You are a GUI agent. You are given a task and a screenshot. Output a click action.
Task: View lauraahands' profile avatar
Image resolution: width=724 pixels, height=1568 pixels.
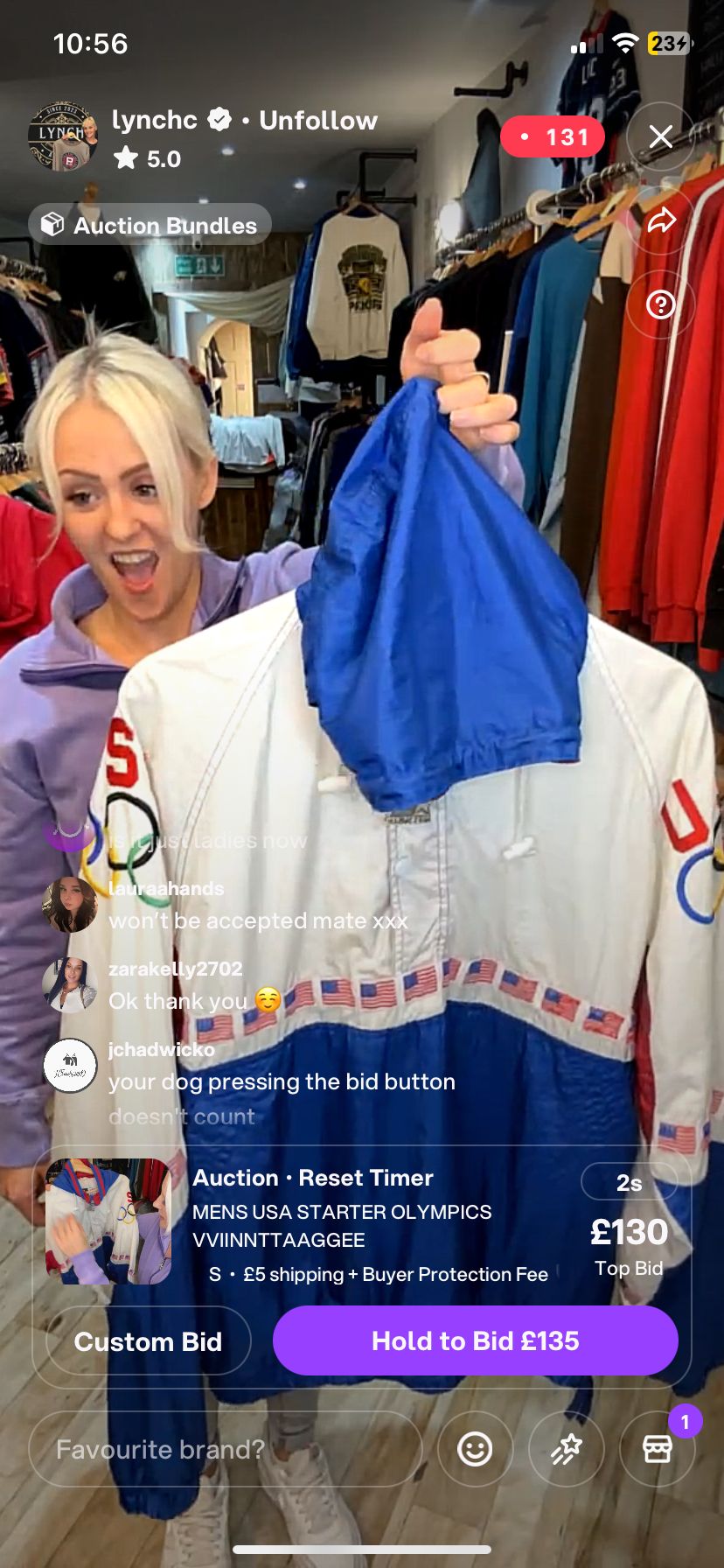pyautogui.click(x=70, y=905)
